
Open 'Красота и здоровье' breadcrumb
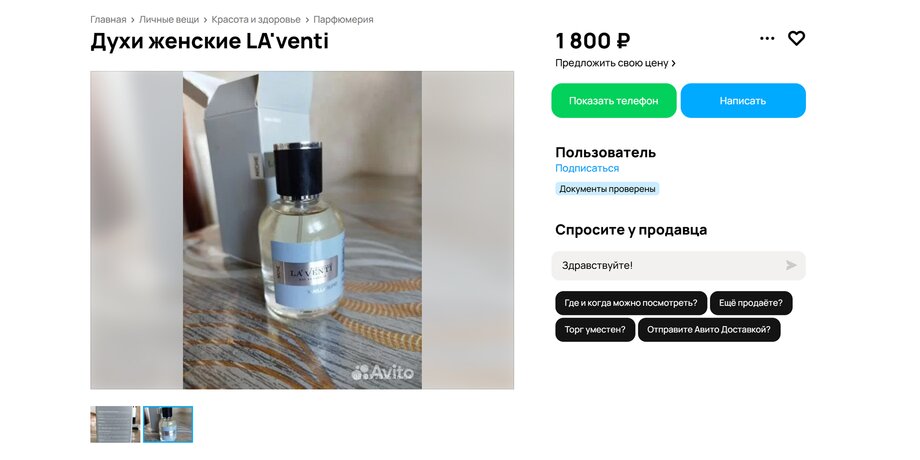[256, 20]
